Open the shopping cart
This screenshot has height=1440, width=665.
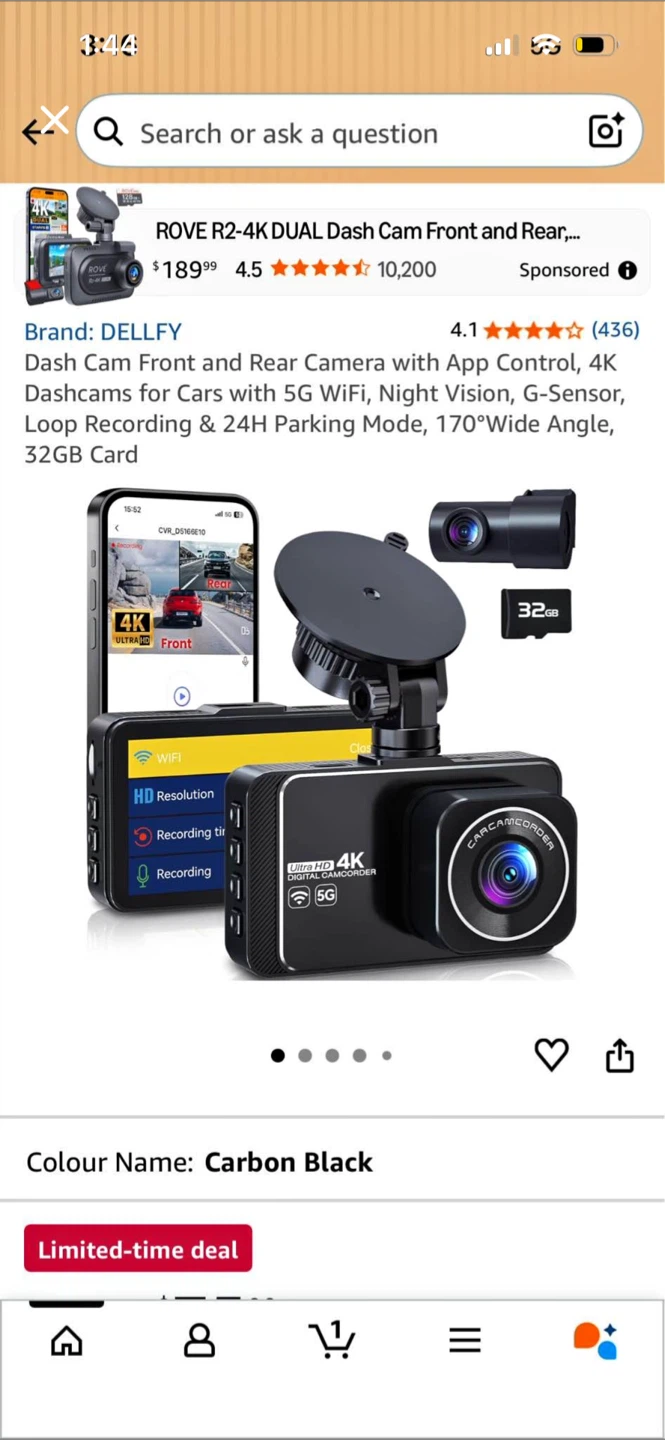click(331, 1340)
